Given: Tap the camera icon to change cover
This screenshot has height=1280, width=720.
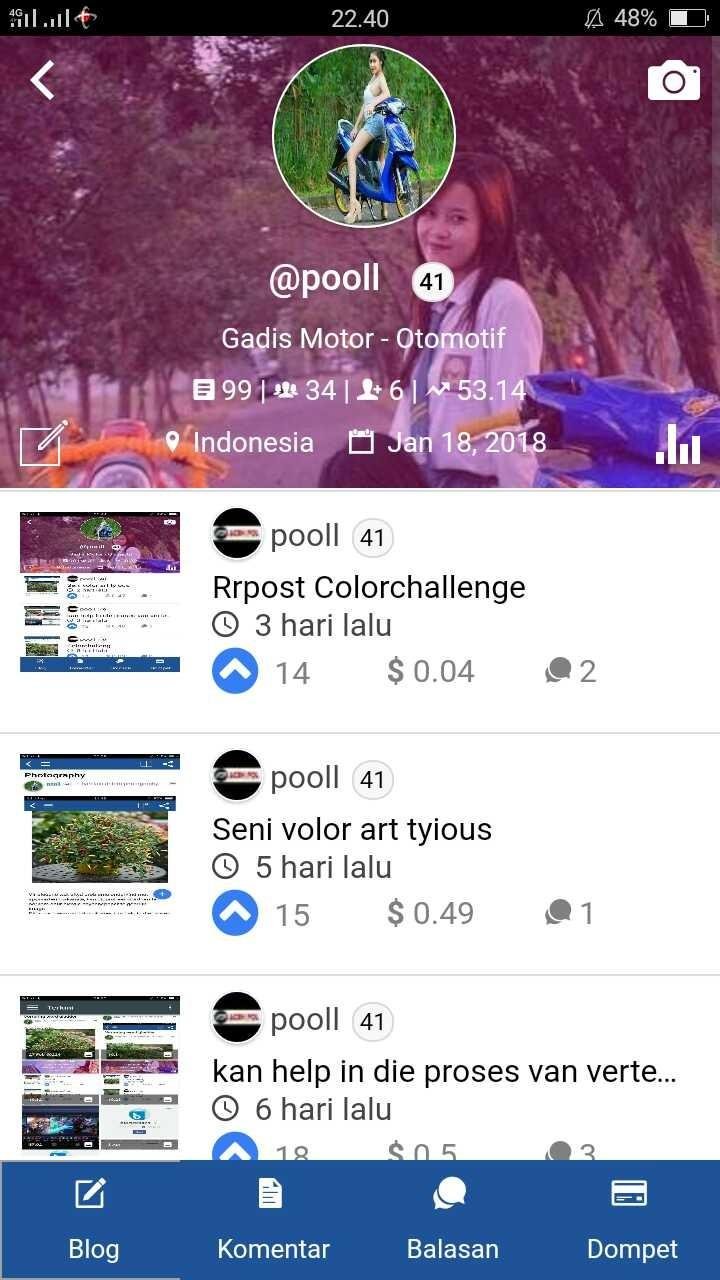Looking at the screenshot, I should [x=673, y=80].
